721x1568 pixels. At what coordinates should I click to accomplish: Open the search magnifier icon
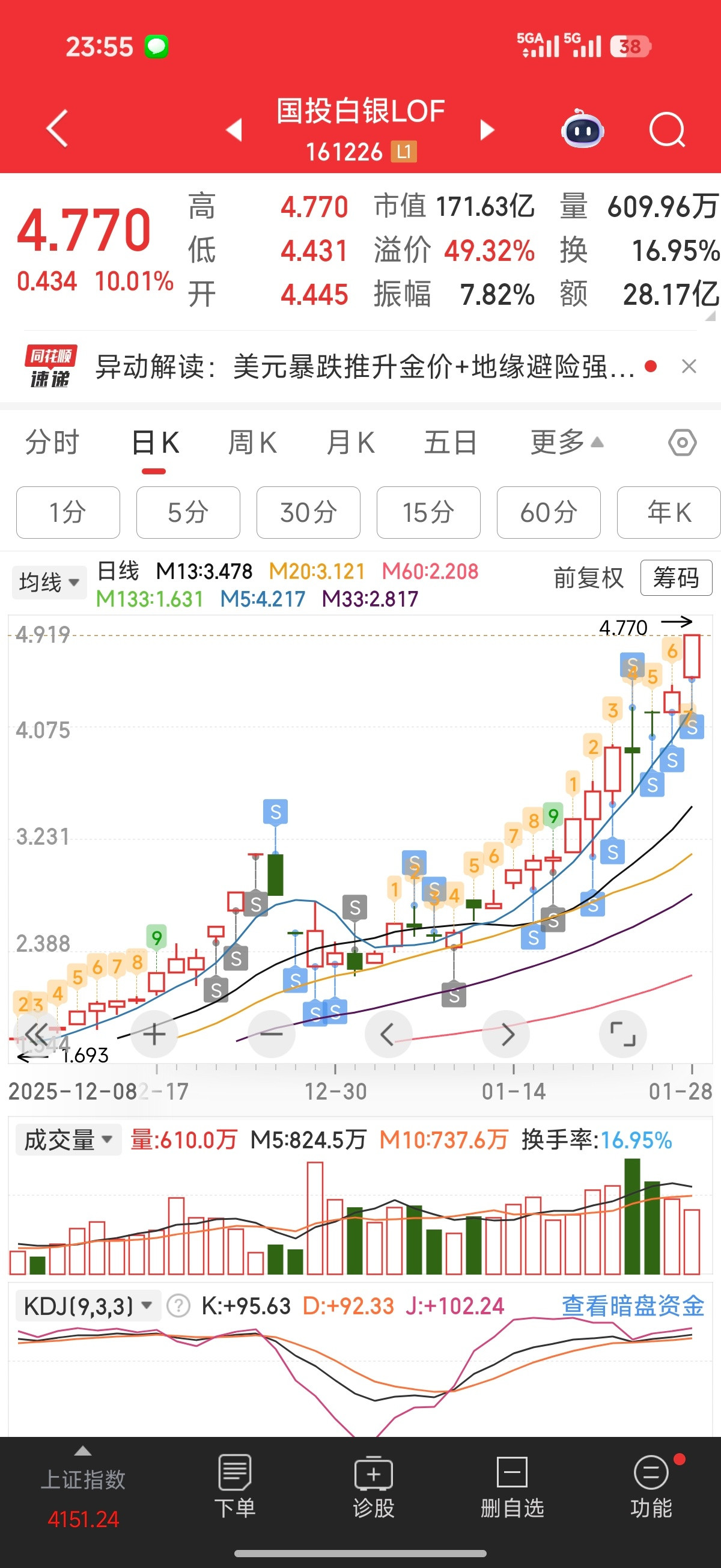pos(667,129)
